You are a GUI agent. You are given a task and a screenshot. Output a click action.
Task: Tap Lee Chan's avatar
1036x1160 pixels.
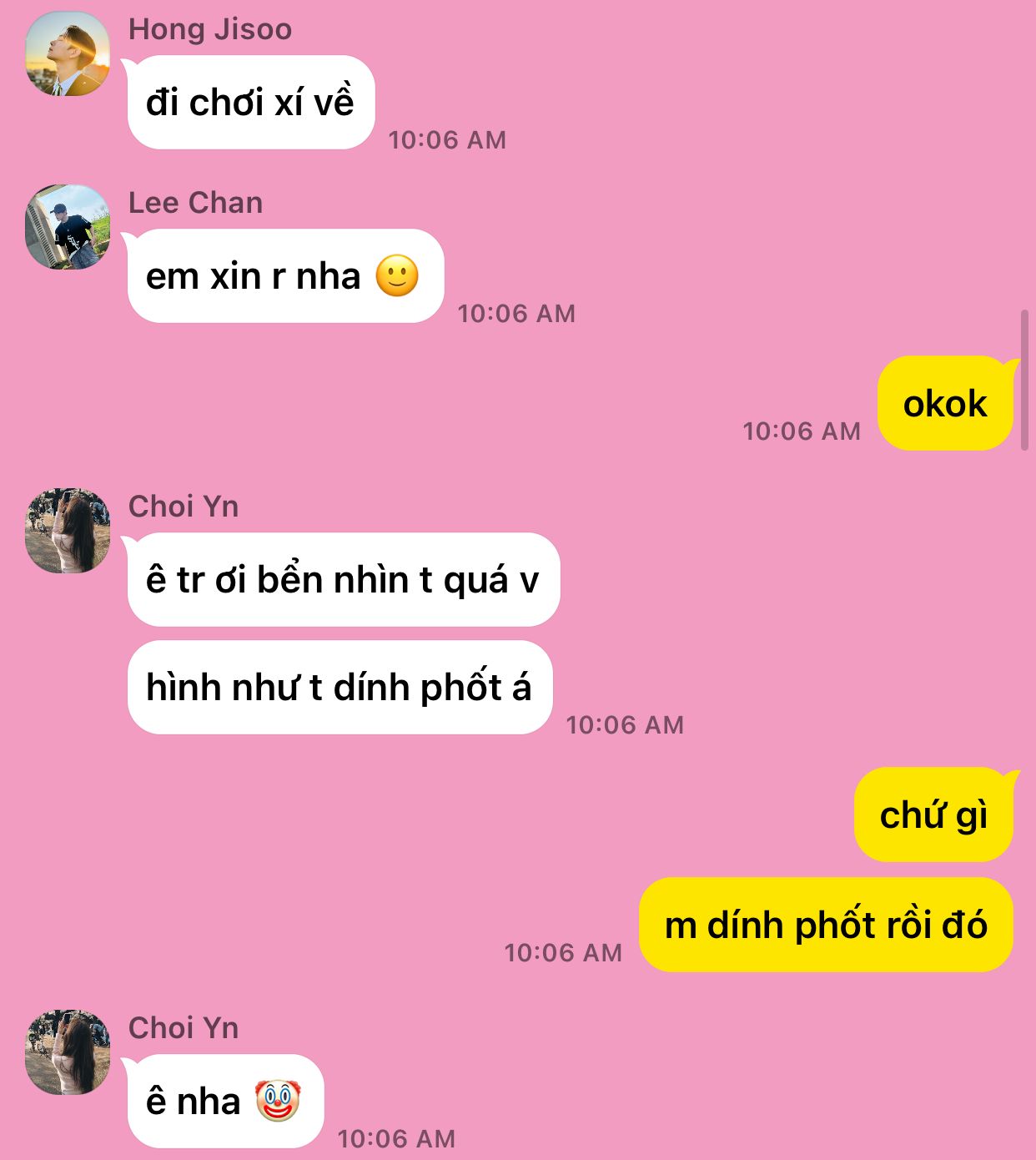point(68,227)
